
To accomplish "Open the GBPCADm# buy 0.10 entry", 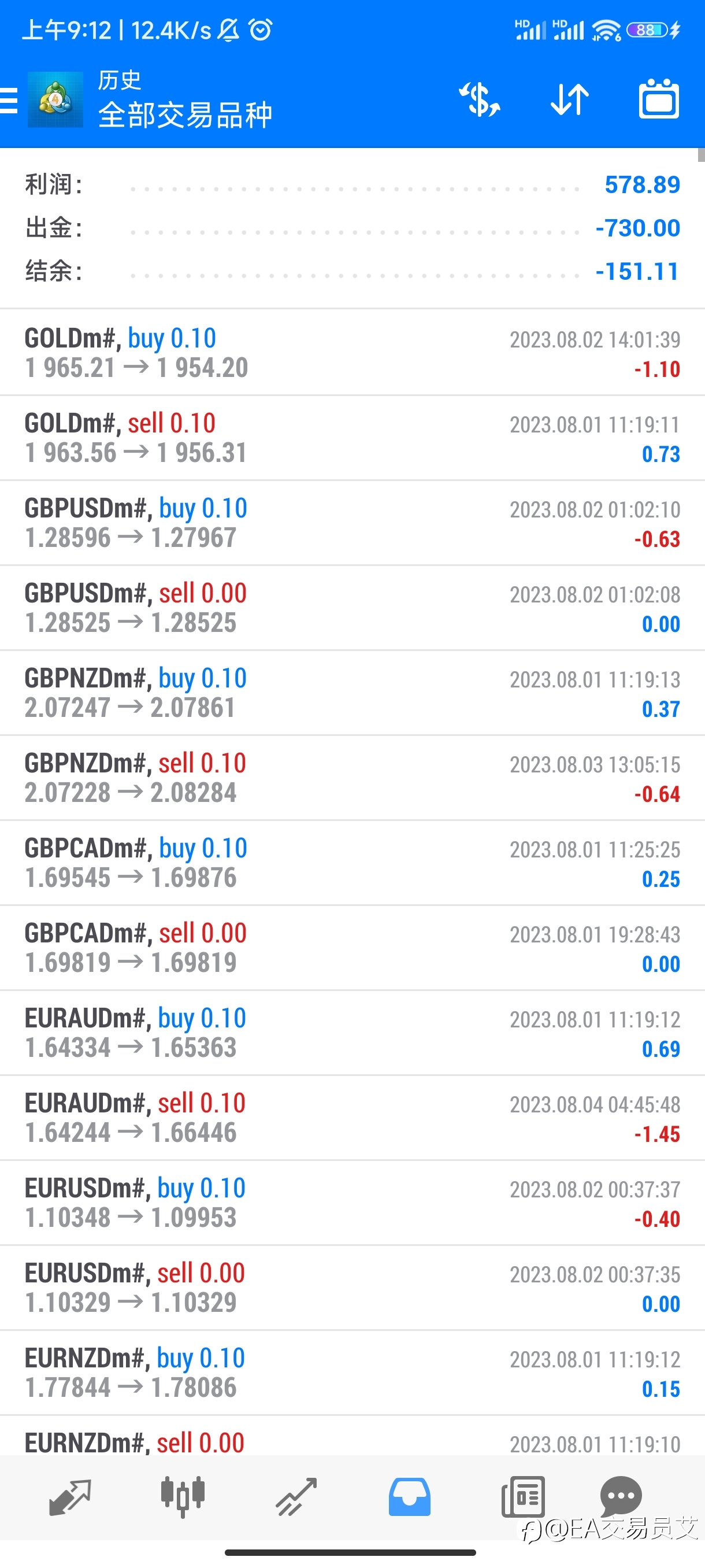I will pyautogui.click(x=352, y=863).
